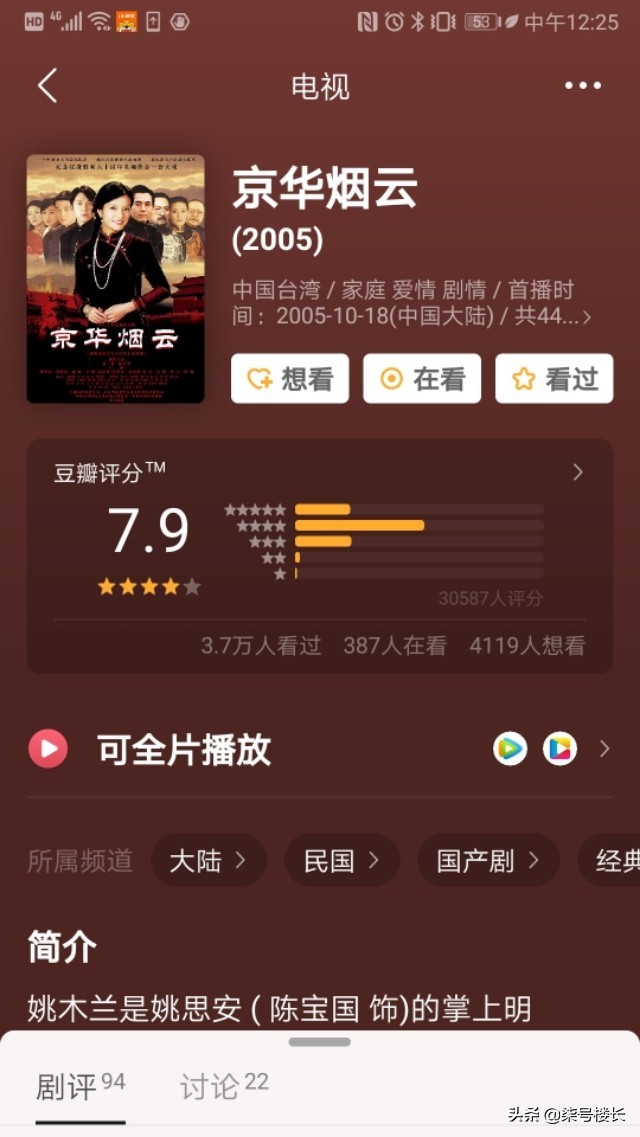640x1137 pixels.
Task: Open the 京华烟云 poster image
Action: pyautogui.click(x=115, y=279)
